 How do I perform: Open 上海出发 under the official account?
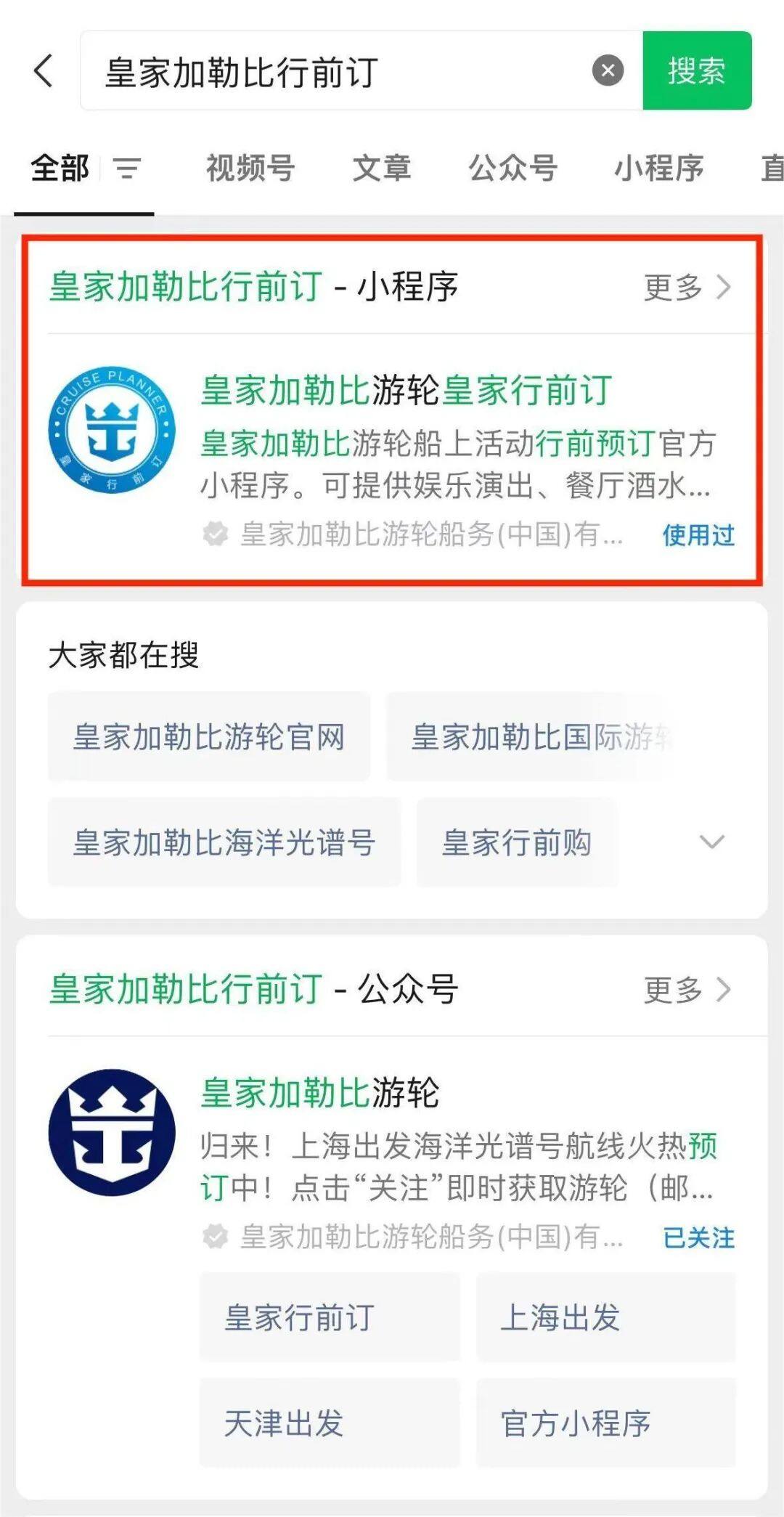coord(605,1317)
